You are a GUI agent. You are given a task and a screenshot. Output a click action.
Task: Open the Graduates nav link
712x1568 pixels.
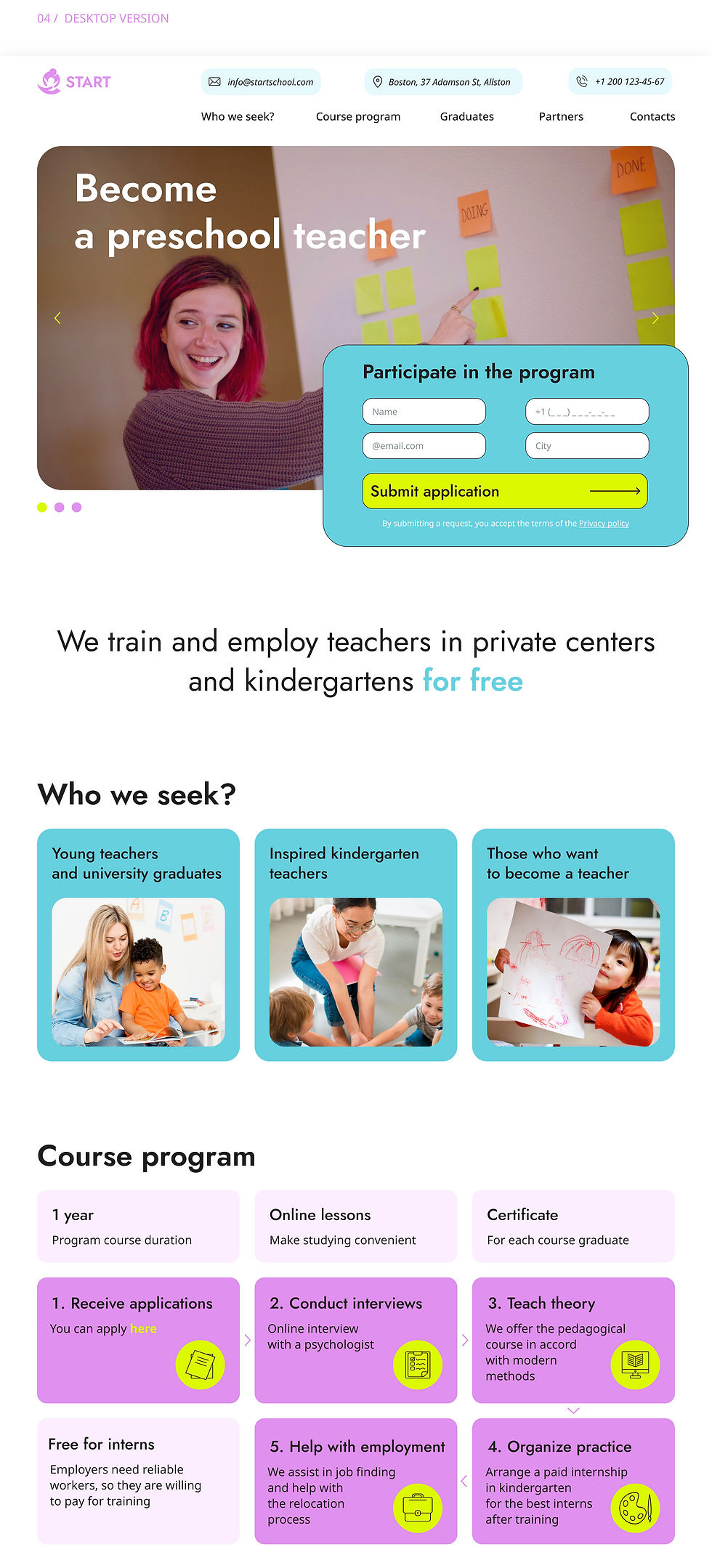pyautogui.click(x=466, y=116)
